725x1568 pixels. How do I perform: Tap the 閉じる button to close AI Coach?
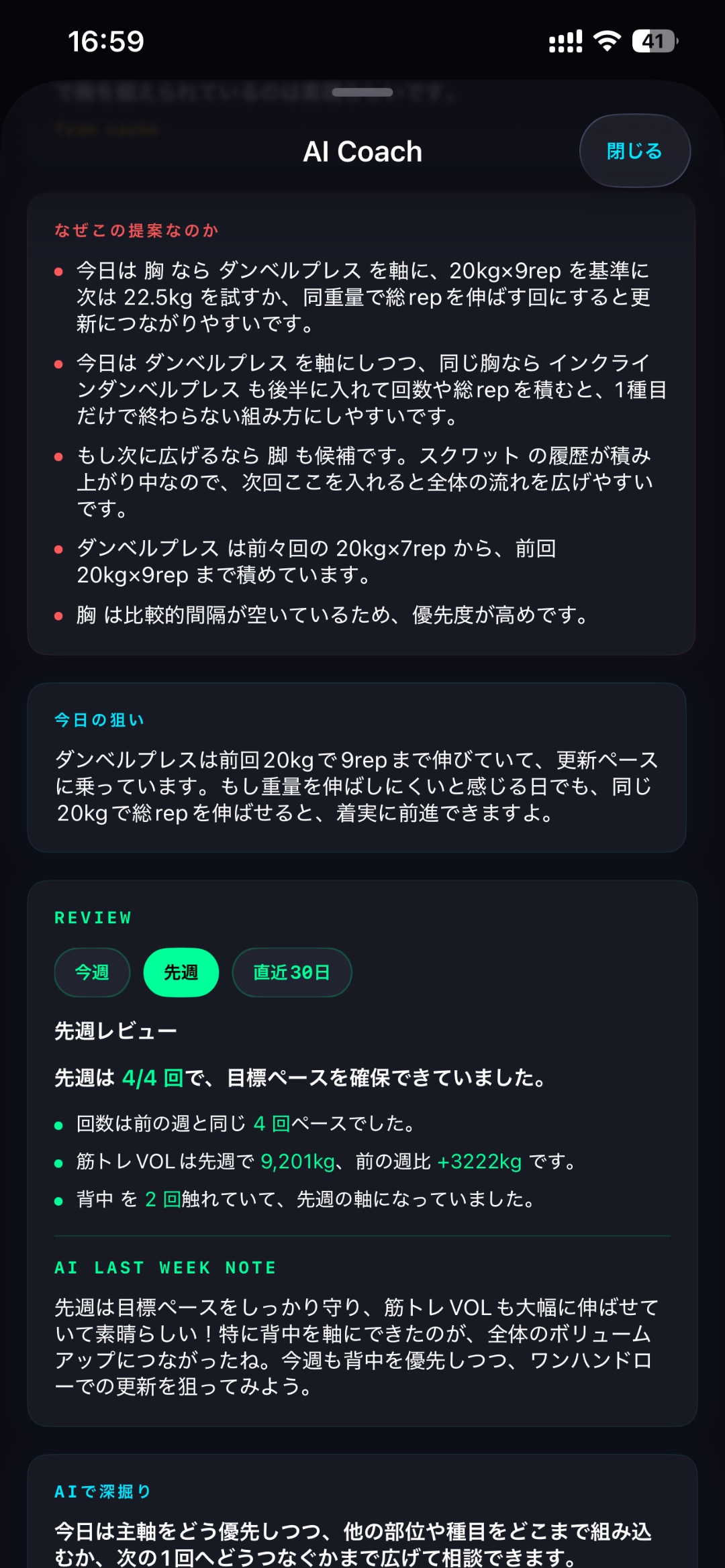634,151
